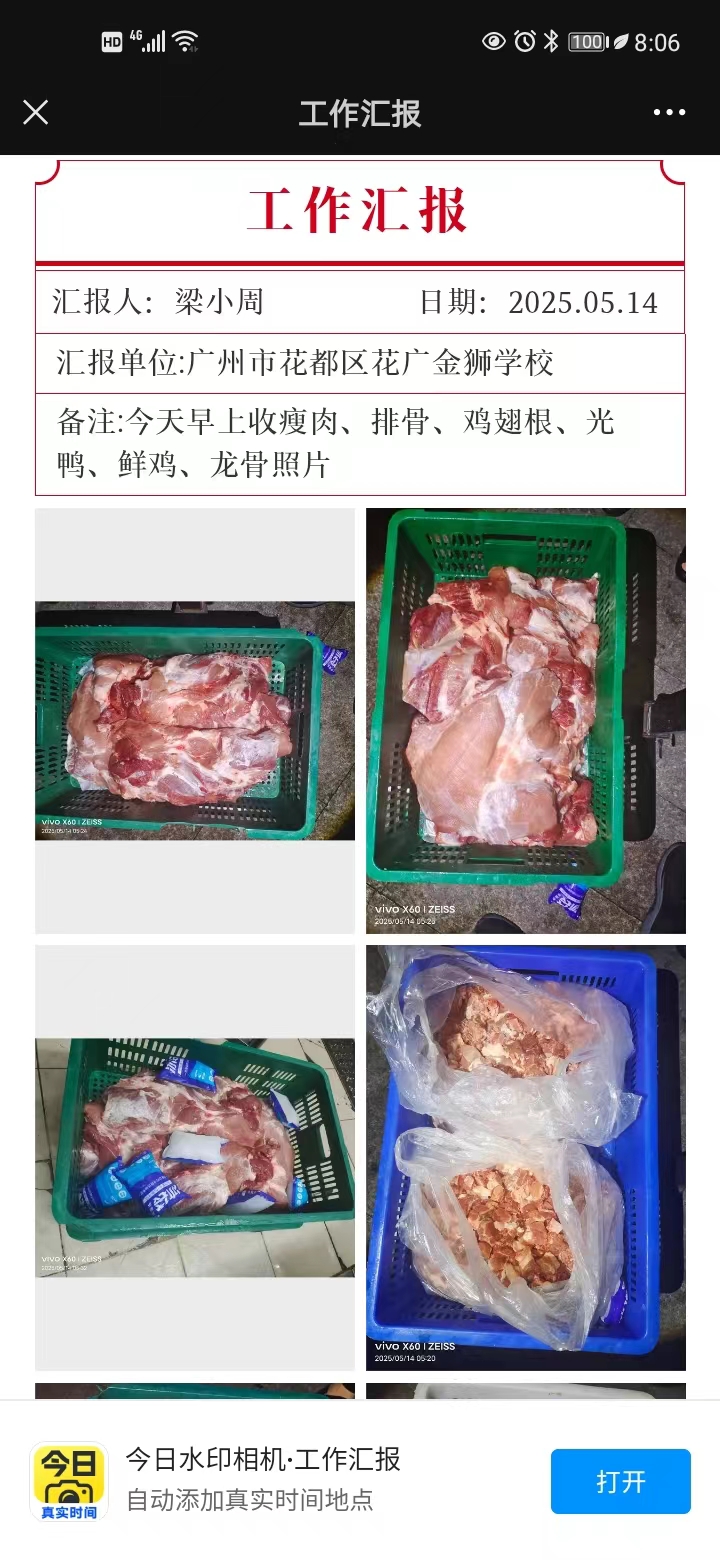The height and width of the screenshot is (1560, 720).
Task: View the first green crate pork photo
Action: [195, 720]
